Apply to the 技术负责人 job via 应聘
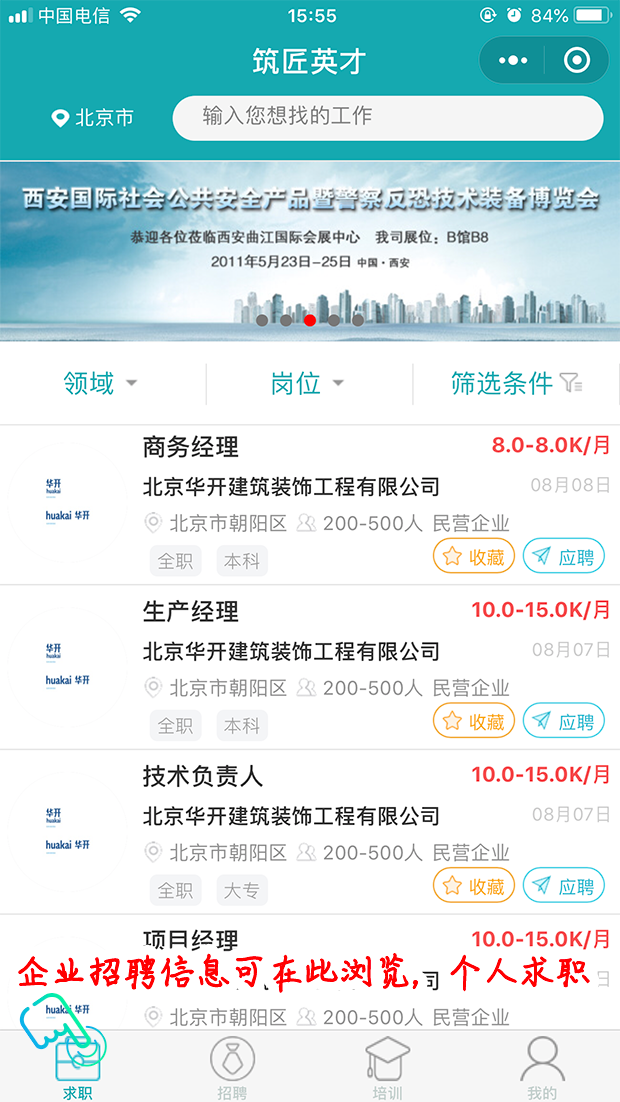 click(563, 885)
